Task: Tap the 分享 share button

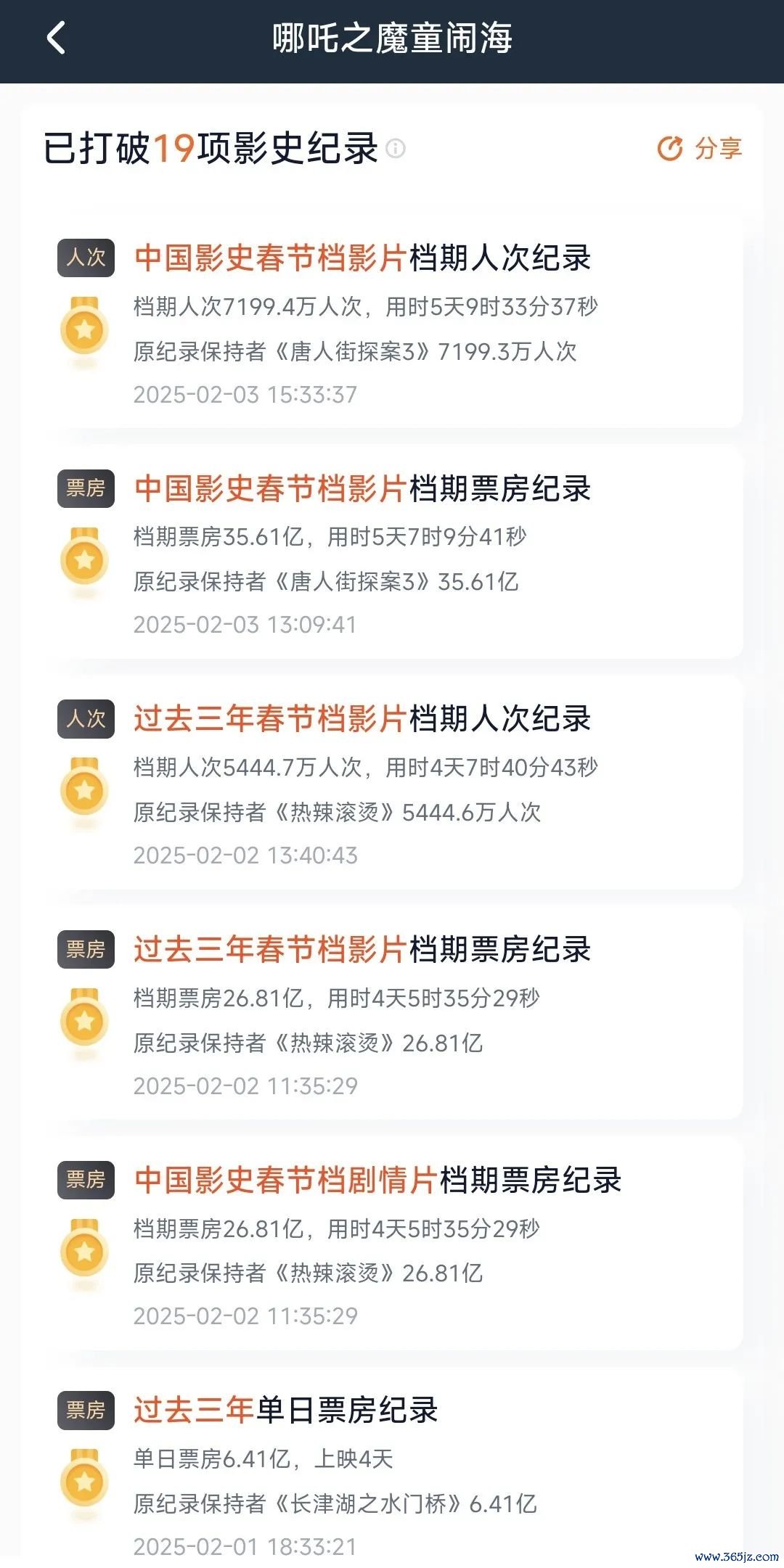Action: tap(699, 148)
